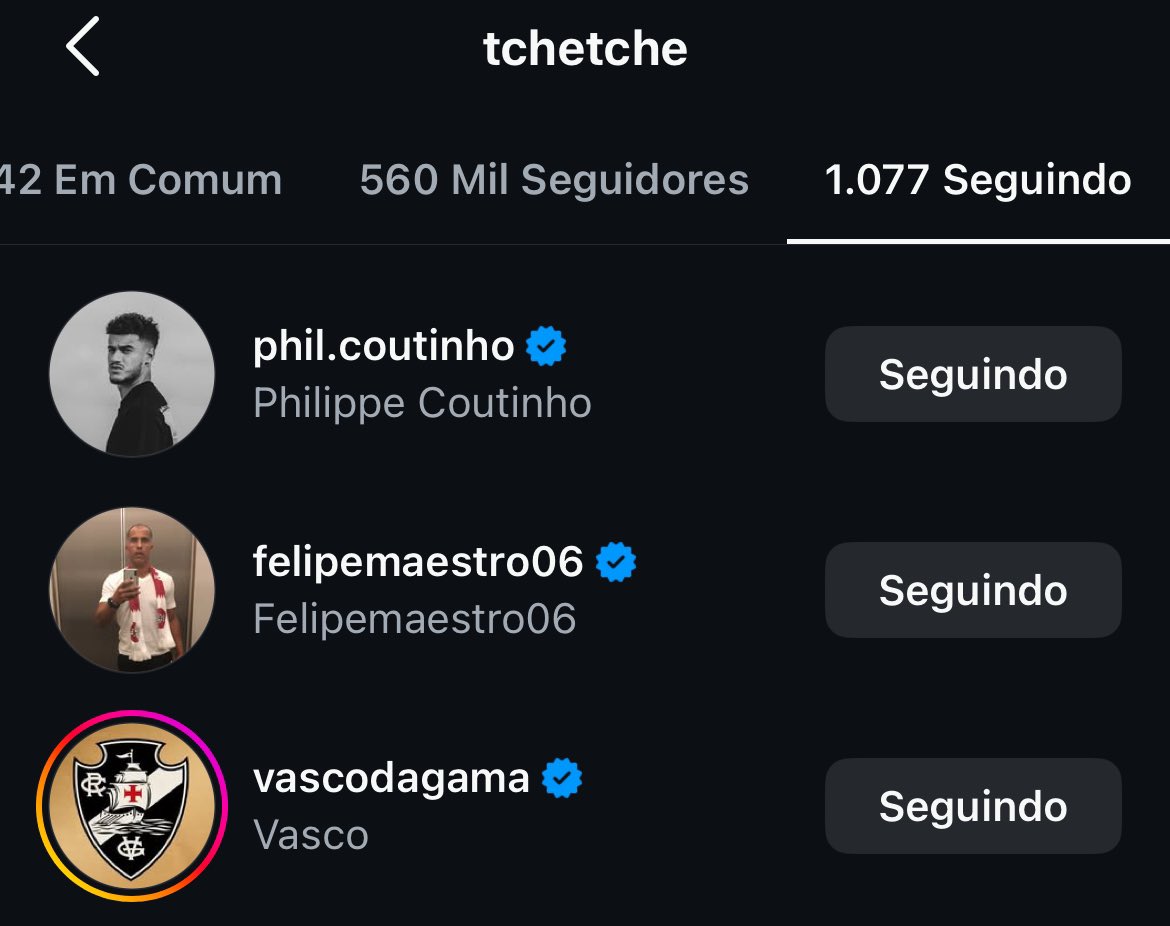The height and width of the screenshot is (926, 1170).
Task: Select the 1.077 Seguindo tab
Action: [977, 181]
